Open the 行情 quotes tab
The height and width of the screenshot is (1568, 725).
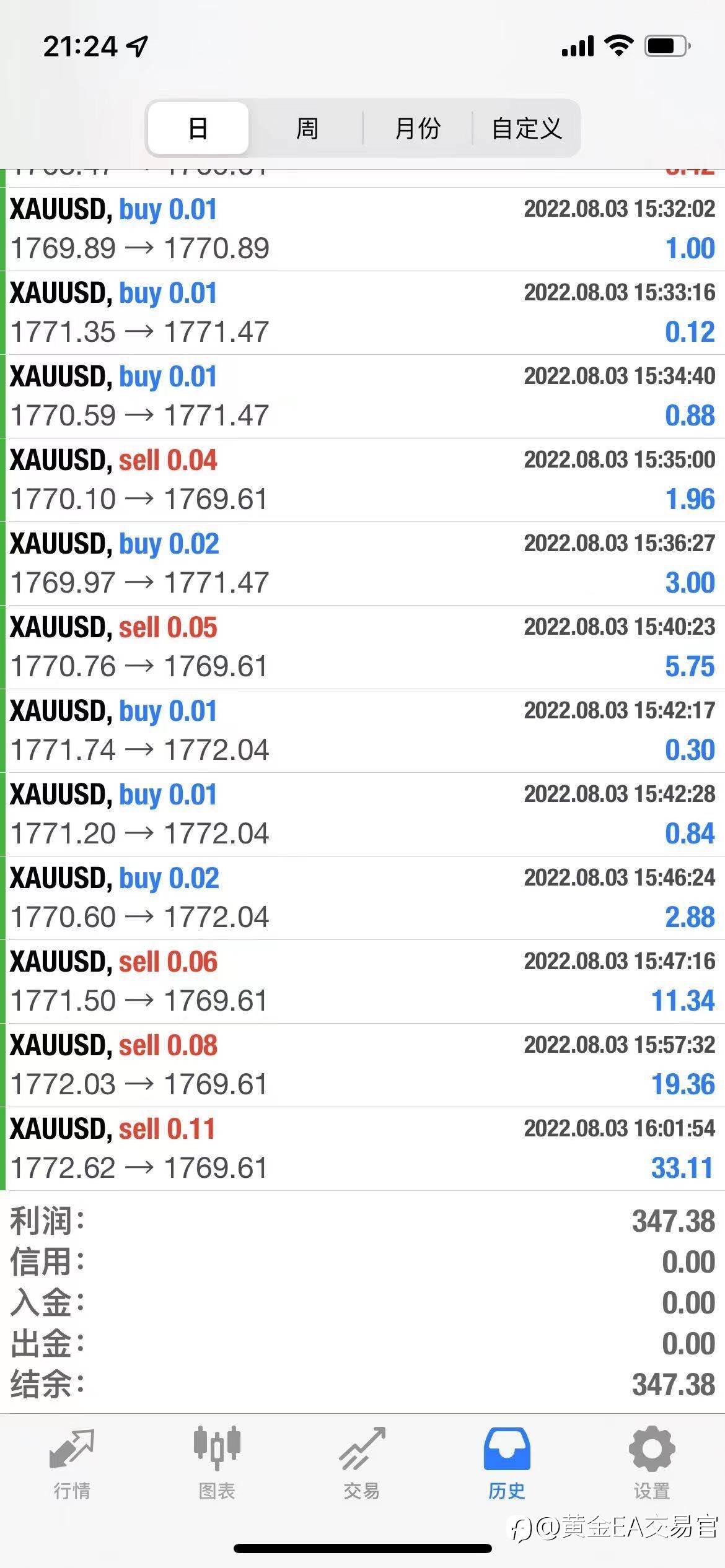[72, 1464]
